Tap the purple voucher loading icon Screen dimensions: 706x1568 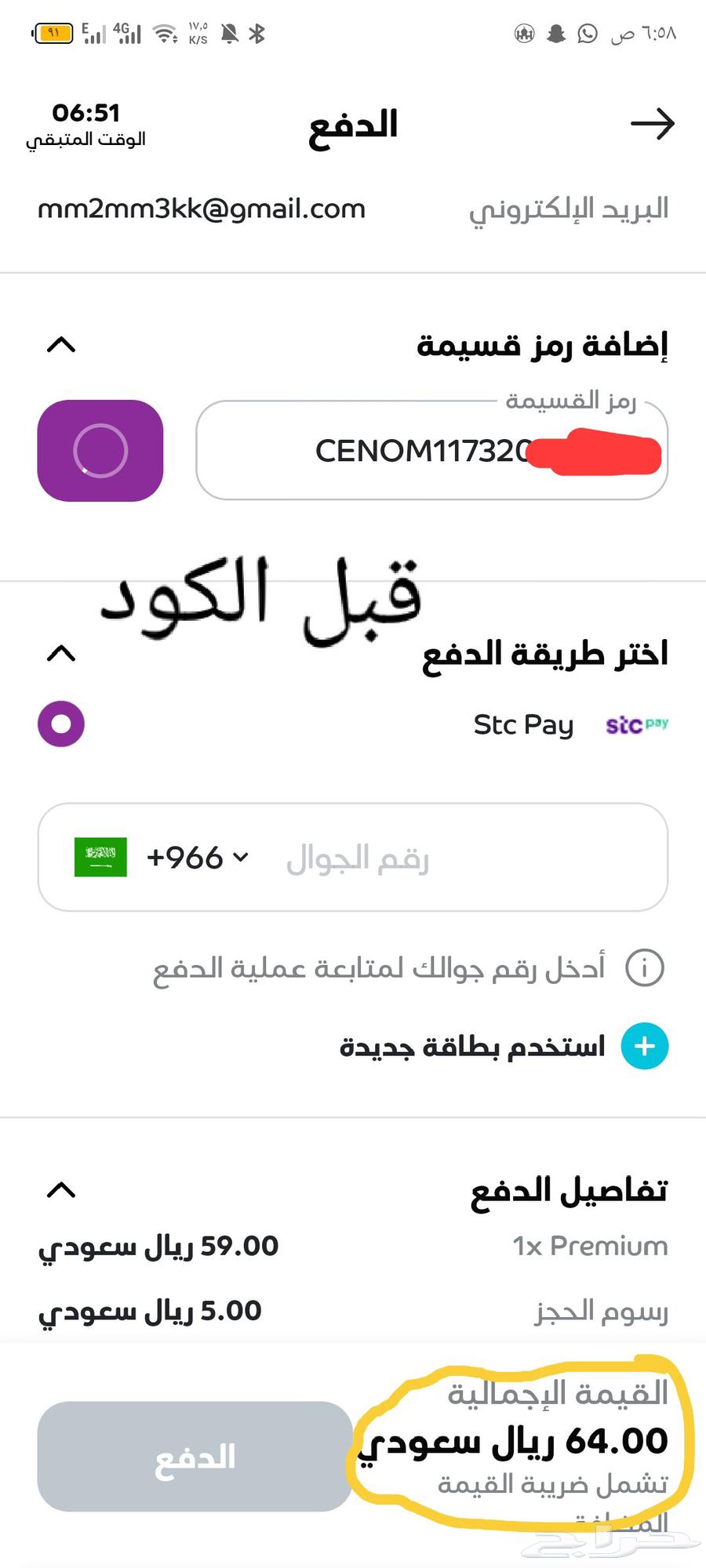pyautogui.click(x=100, y=452)
